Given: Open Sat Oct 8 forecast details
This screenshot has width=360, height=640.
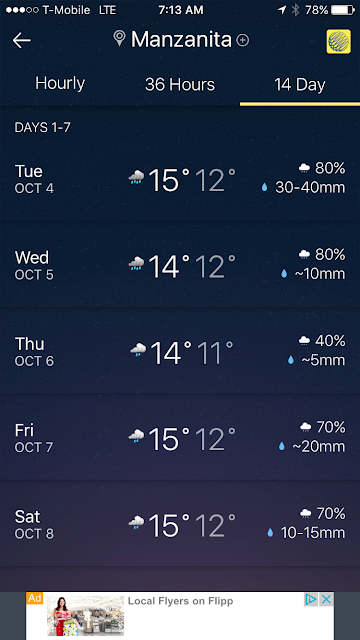Looking at the screenshot, I should tap(180, 524).
